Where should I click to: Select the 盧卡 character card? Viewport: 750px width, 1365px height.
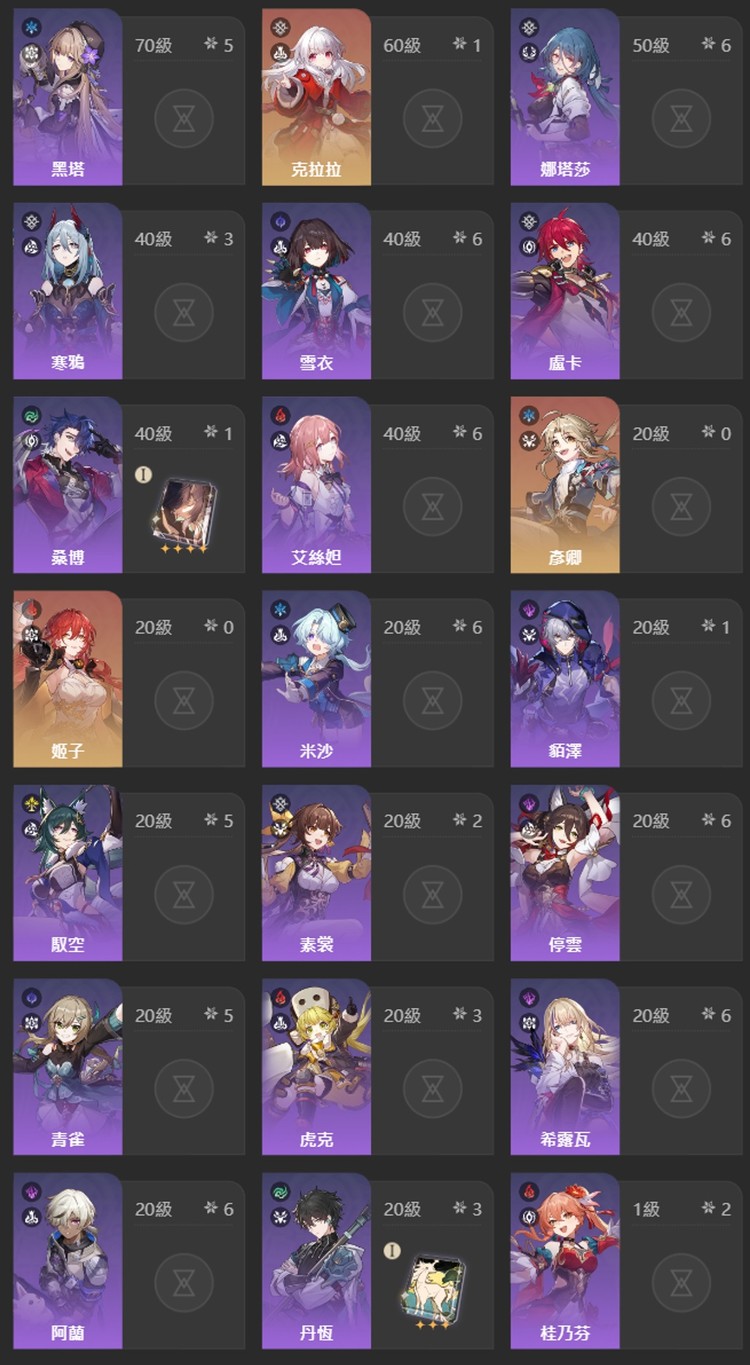pos(565,291)
